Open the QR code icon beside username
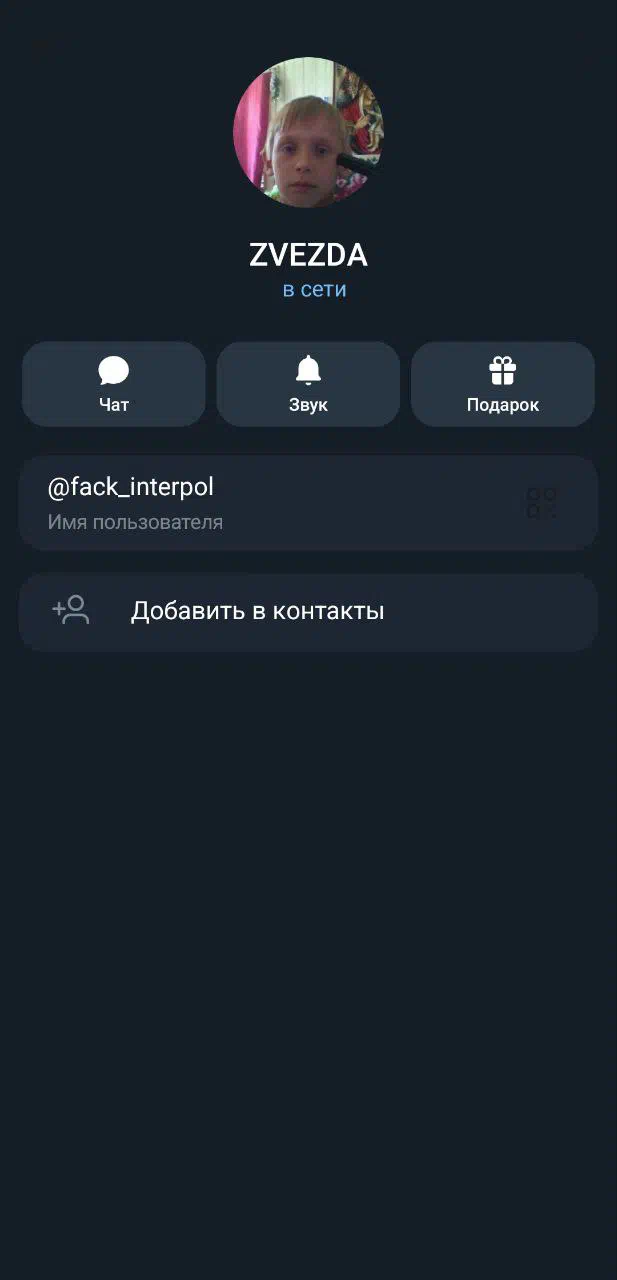 pos(542,503)
